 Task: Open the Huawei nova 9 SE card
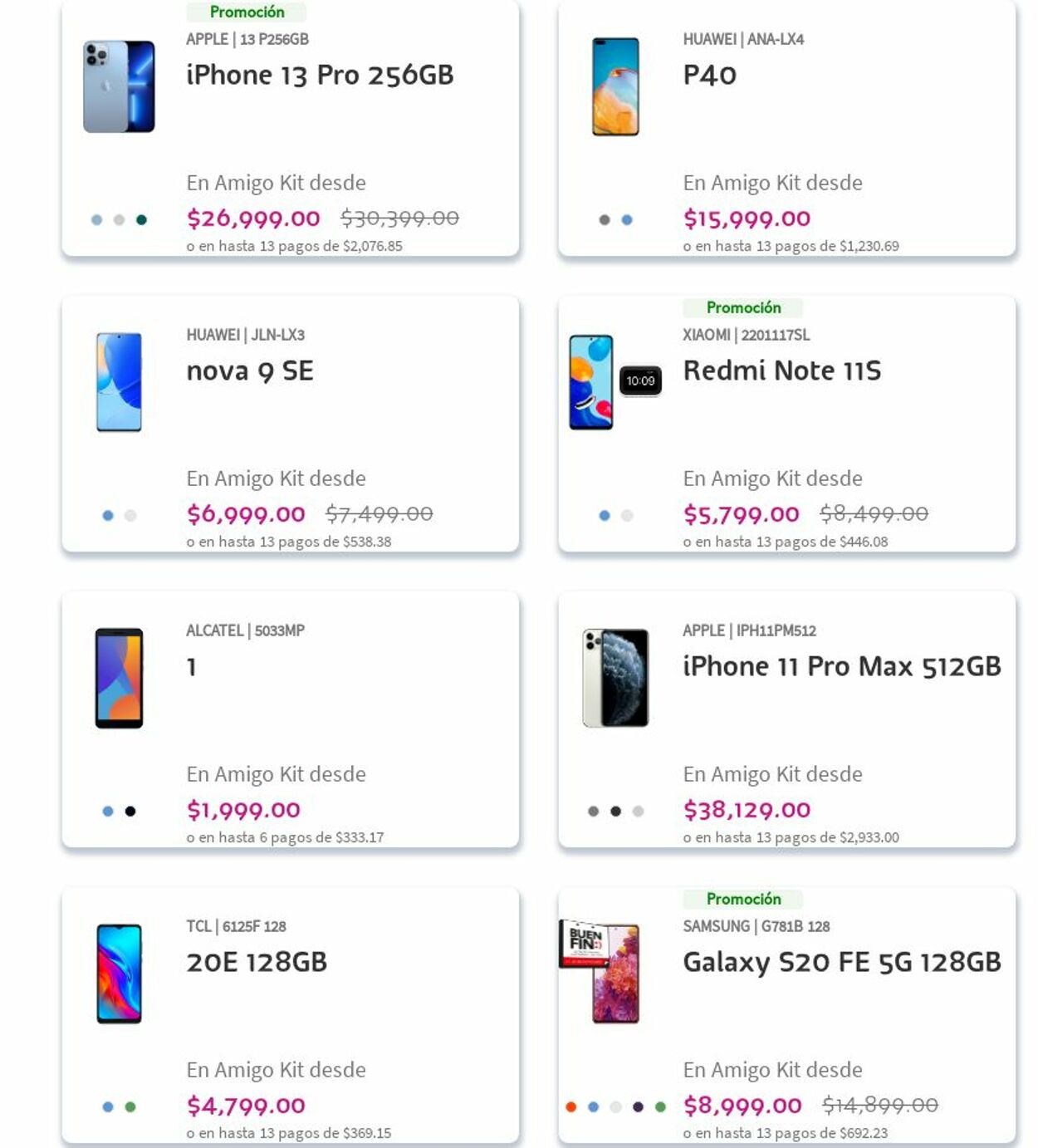tap(250, 370)
